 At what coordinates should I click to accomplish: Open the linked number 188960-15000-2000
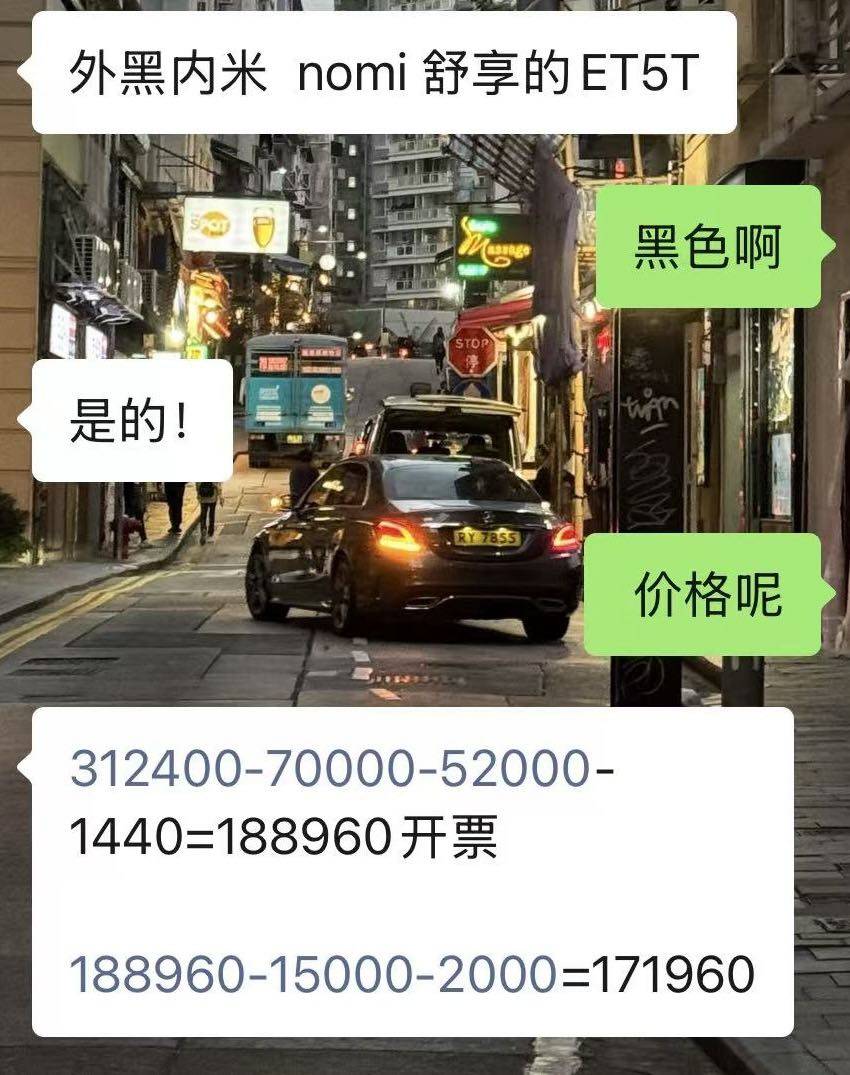[x=313, y=973]
